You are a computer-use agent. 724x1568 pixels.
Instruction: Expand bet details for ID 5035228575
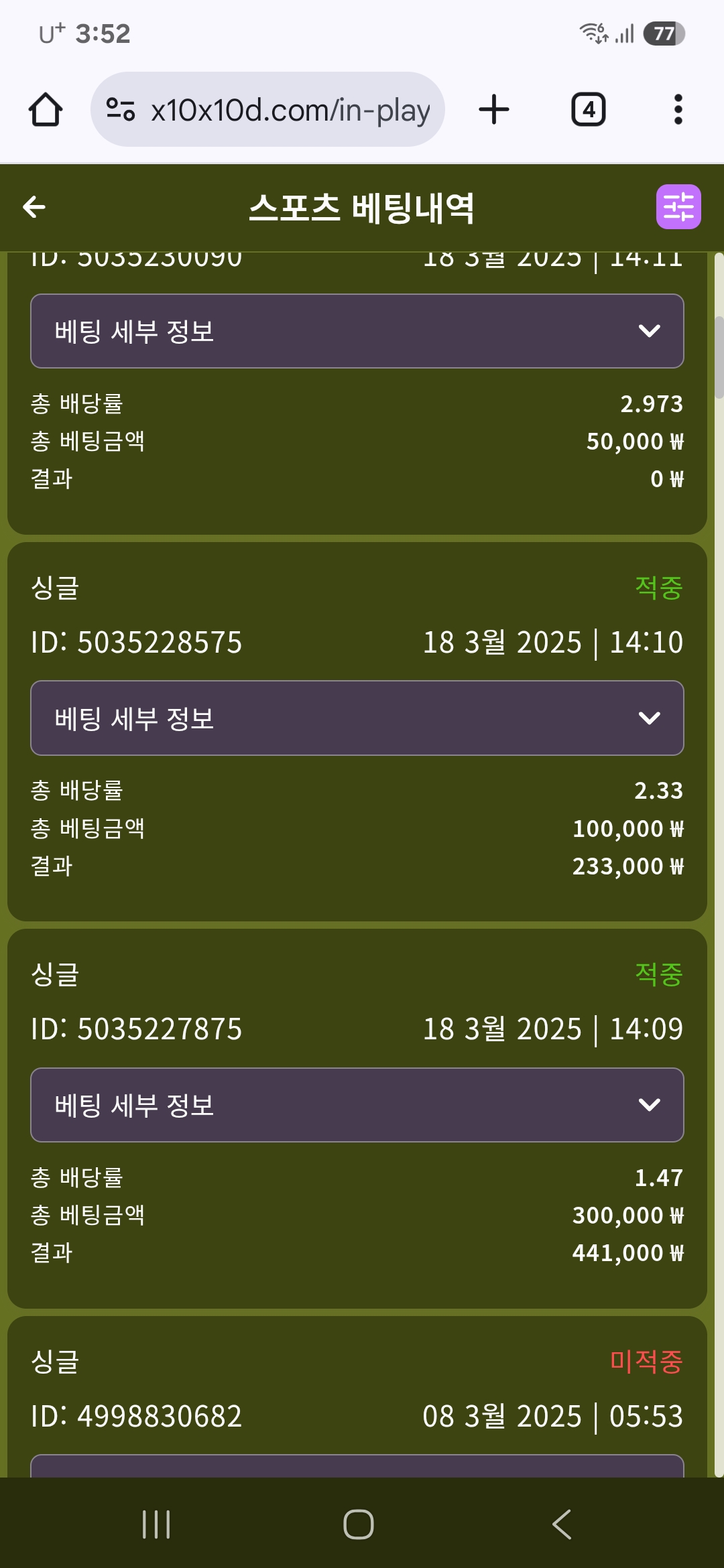357,718
